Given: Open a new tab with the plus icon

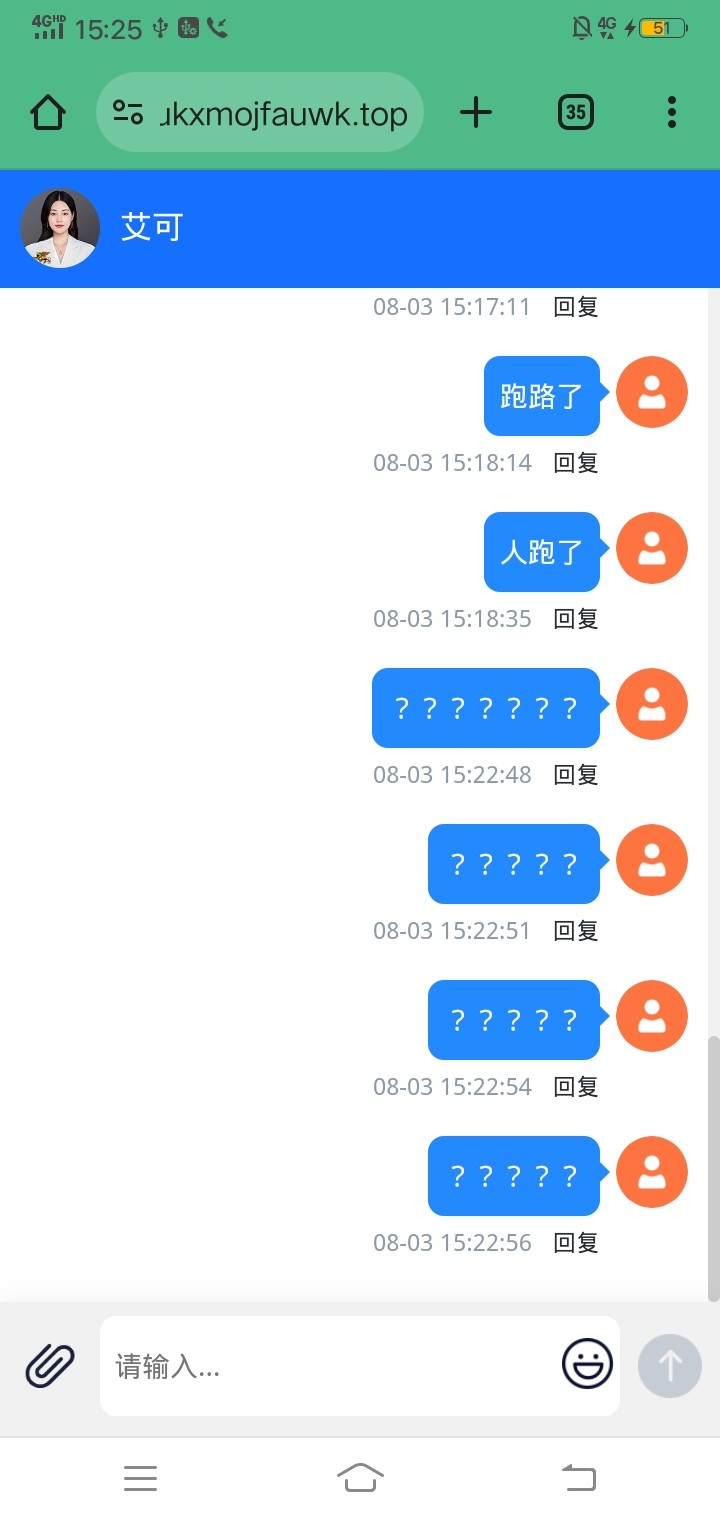Looking at the screenshot, I should tap(476, 112).
